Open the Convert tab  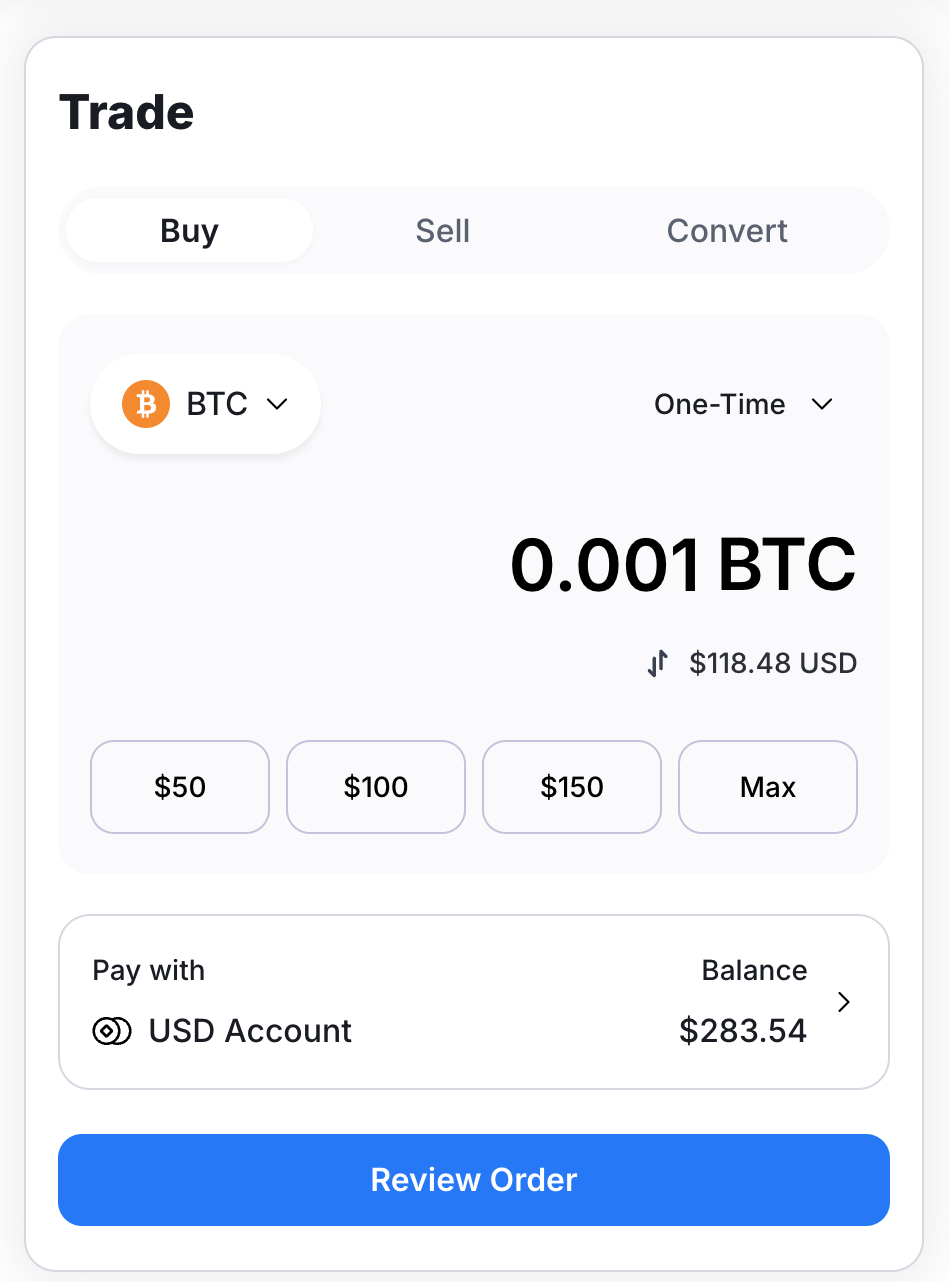pyautogui.click(x=727, y=230)
